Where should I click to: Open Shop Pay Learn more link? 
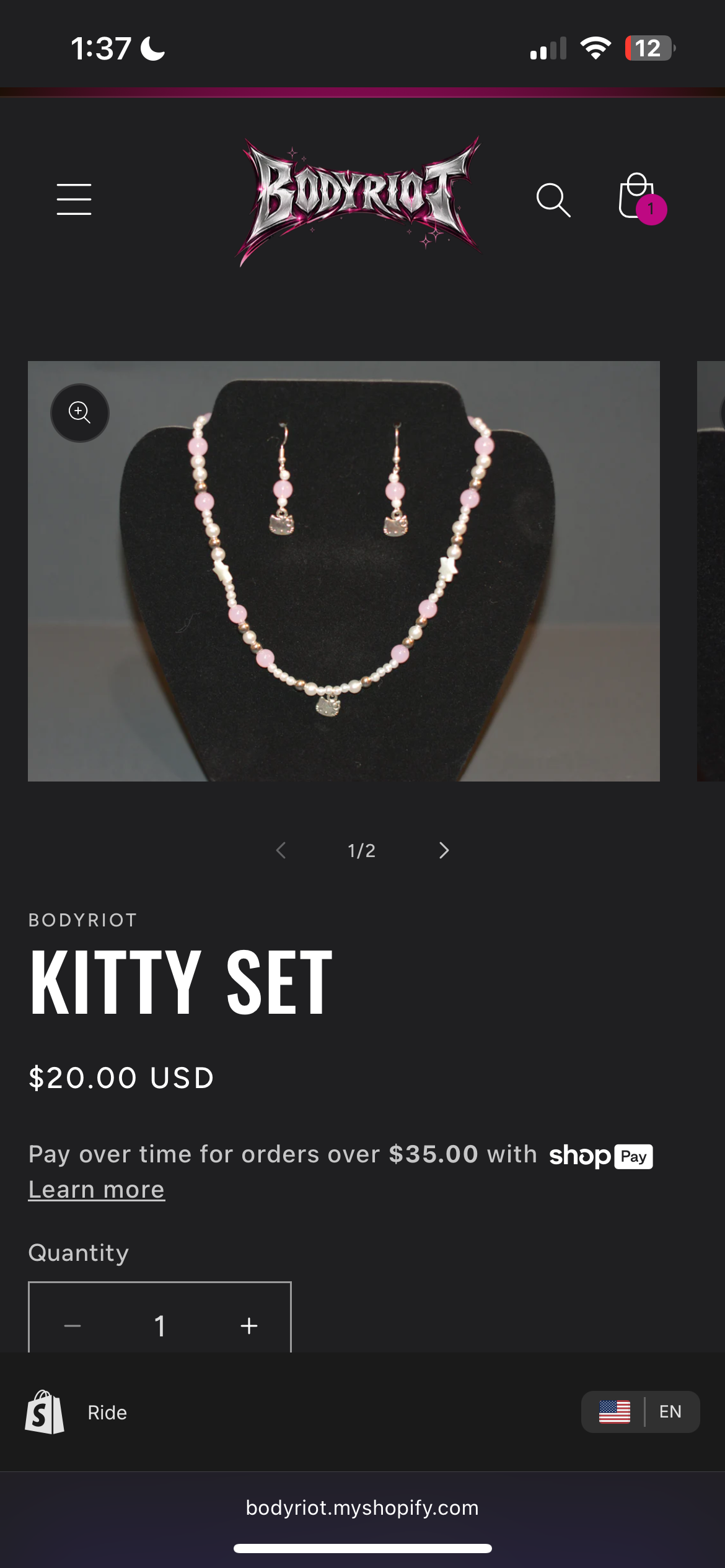pyautogui.click(x=97, y=1190)
